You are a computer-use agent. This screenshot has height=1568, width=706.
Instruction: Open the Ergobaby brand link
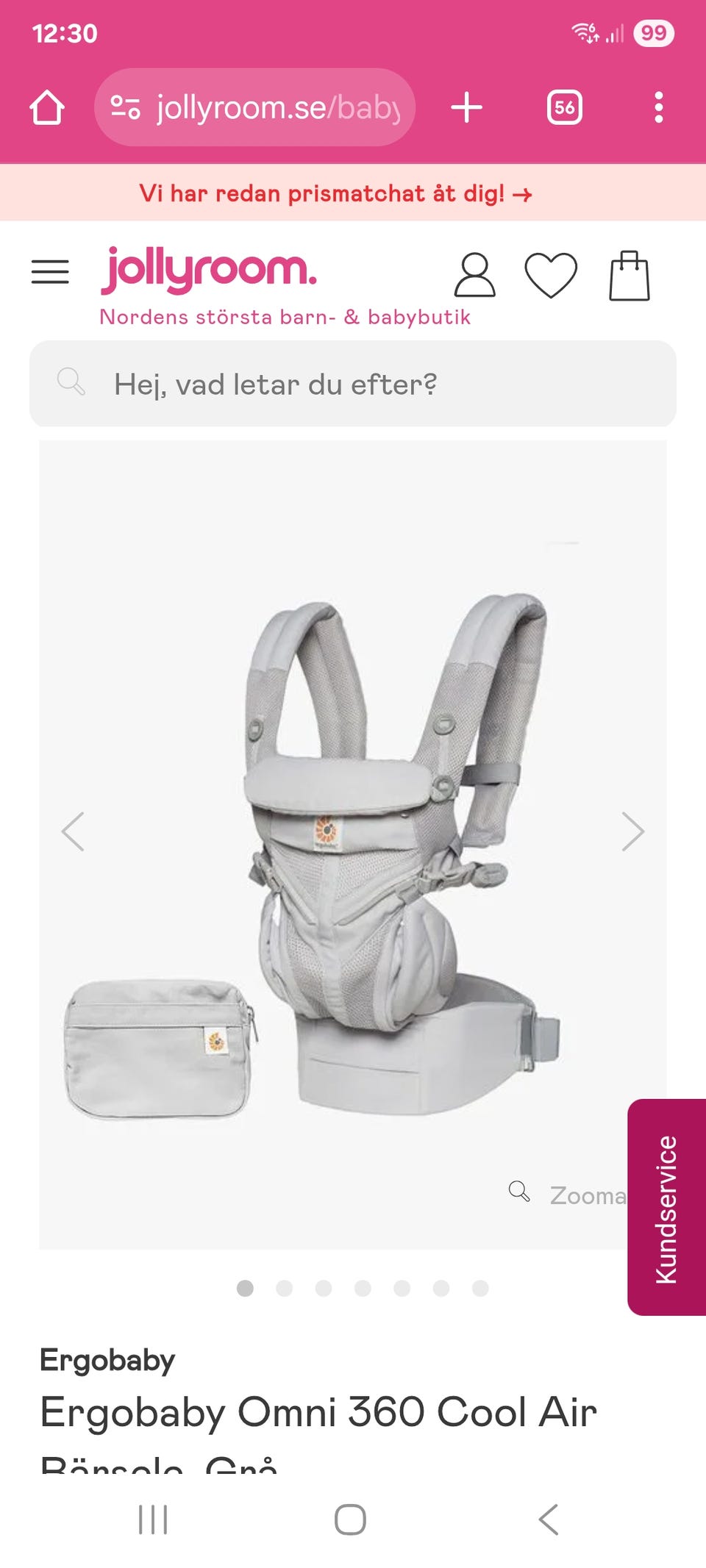click(x=107, y=1360)
